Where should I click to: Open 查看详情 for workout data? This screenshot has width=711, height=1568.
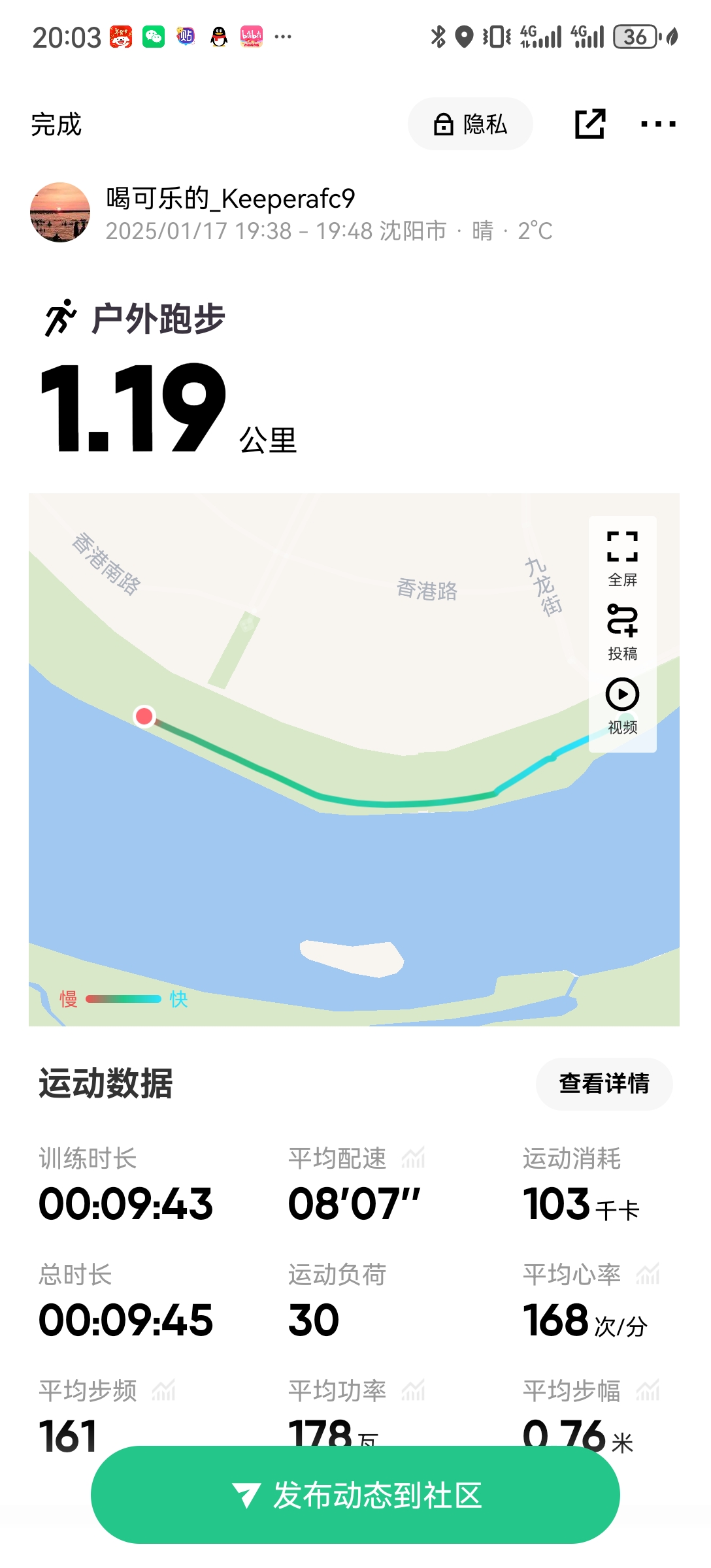click(604, 1083)
